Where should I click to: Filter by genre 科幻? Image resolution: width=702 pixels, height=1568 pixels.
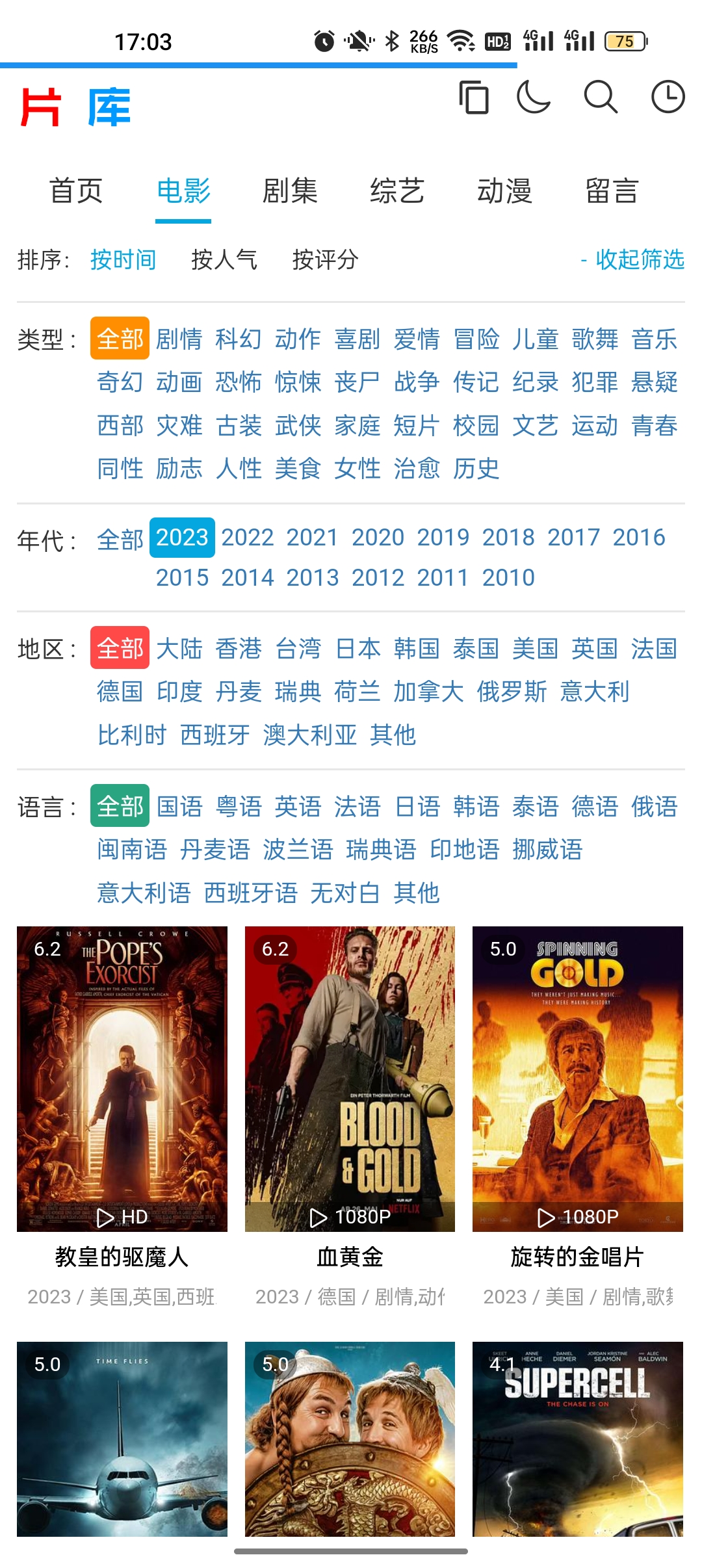pos(239,339)
